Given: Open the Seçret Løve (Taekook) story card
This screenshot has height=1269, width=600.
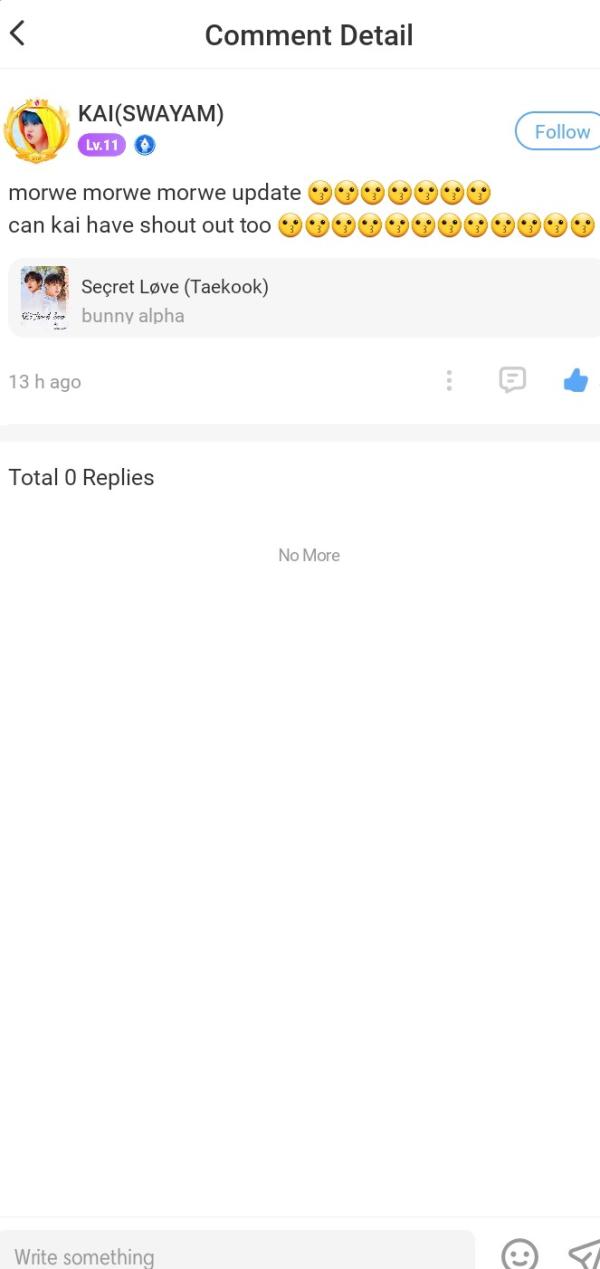Looking at the screenshot, I should point(300,298).
